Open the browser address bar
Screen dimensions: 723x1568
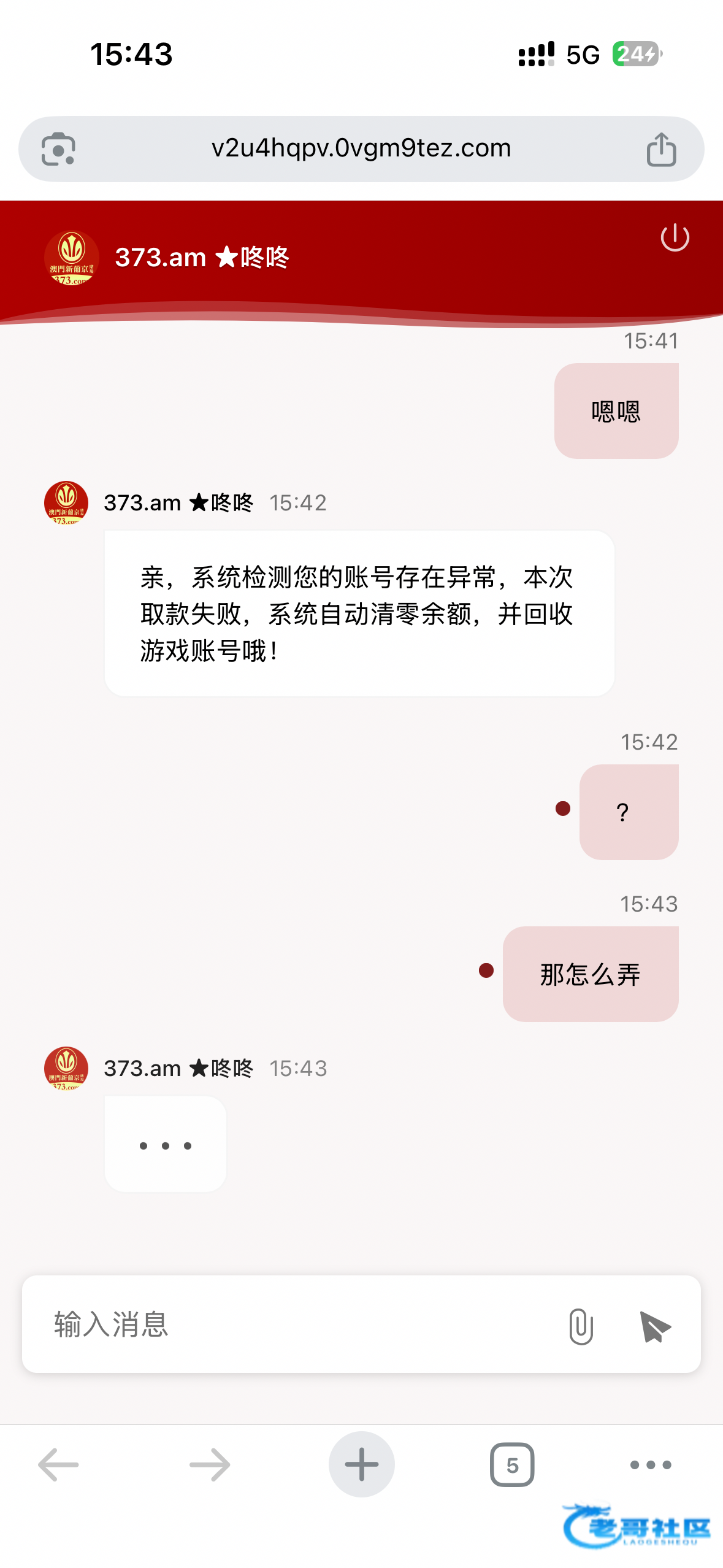coord(361,148)
